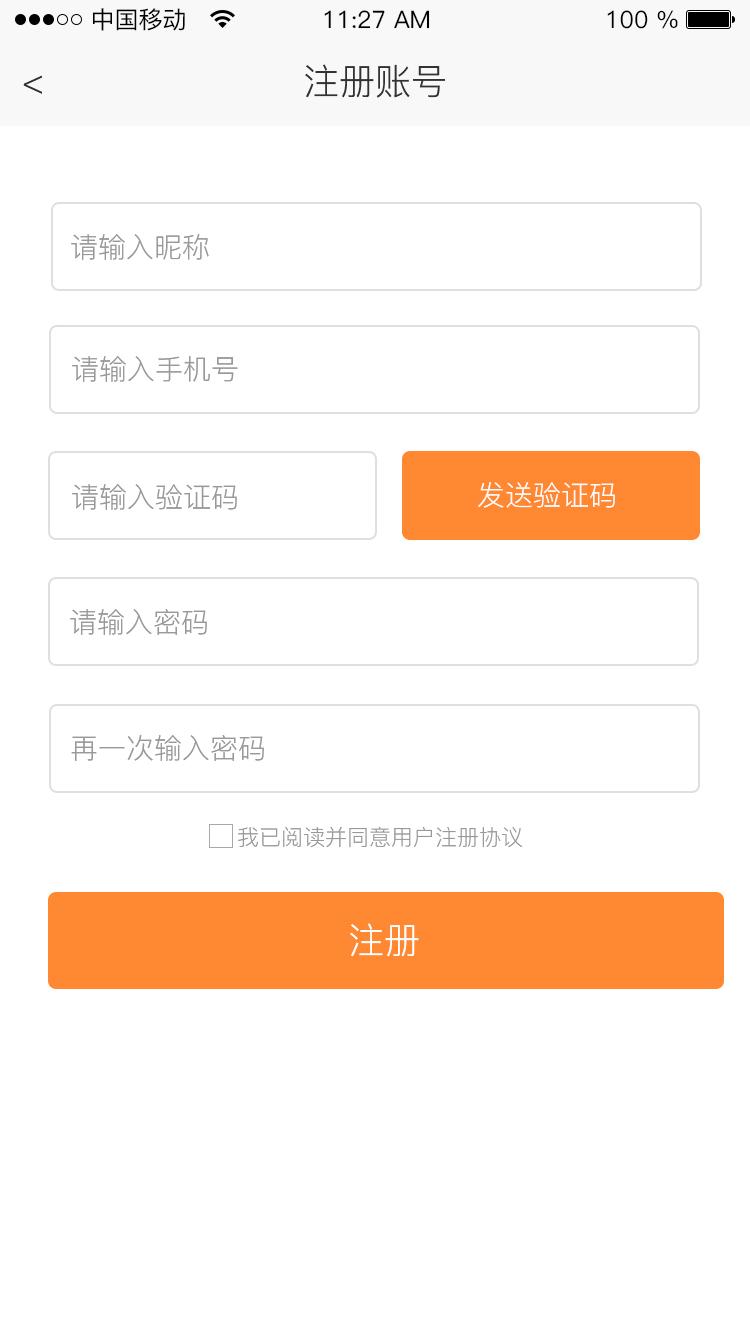750x1334 pixels.
Task: Focus the confirm password field 再一次输入密码
Action: (374, 748)
